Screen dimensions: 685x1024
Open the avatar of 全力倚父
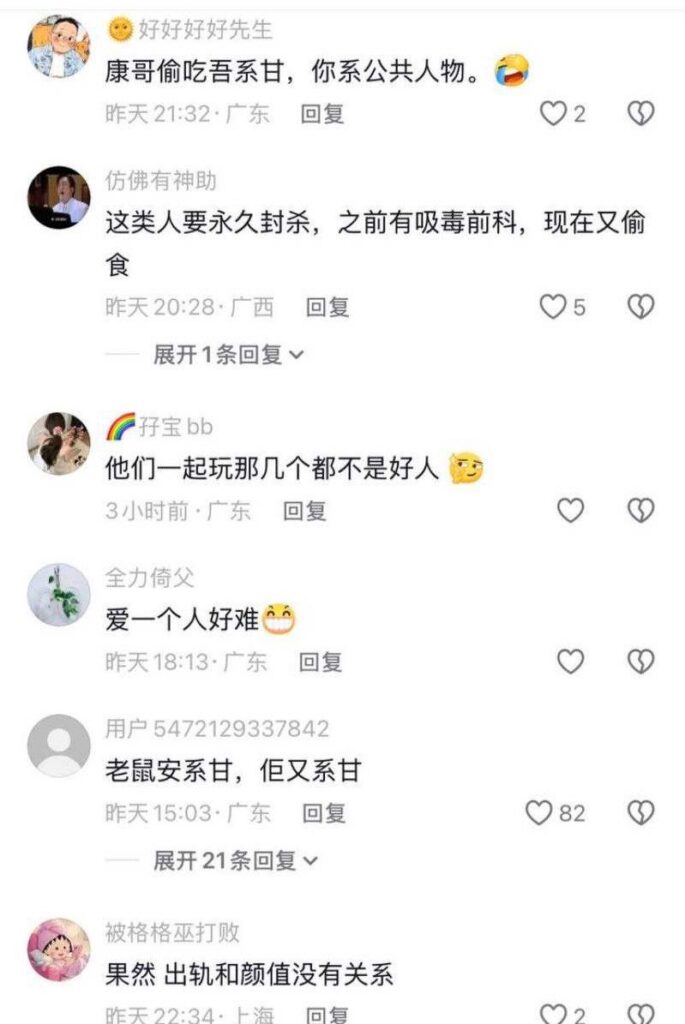point(58,594)
